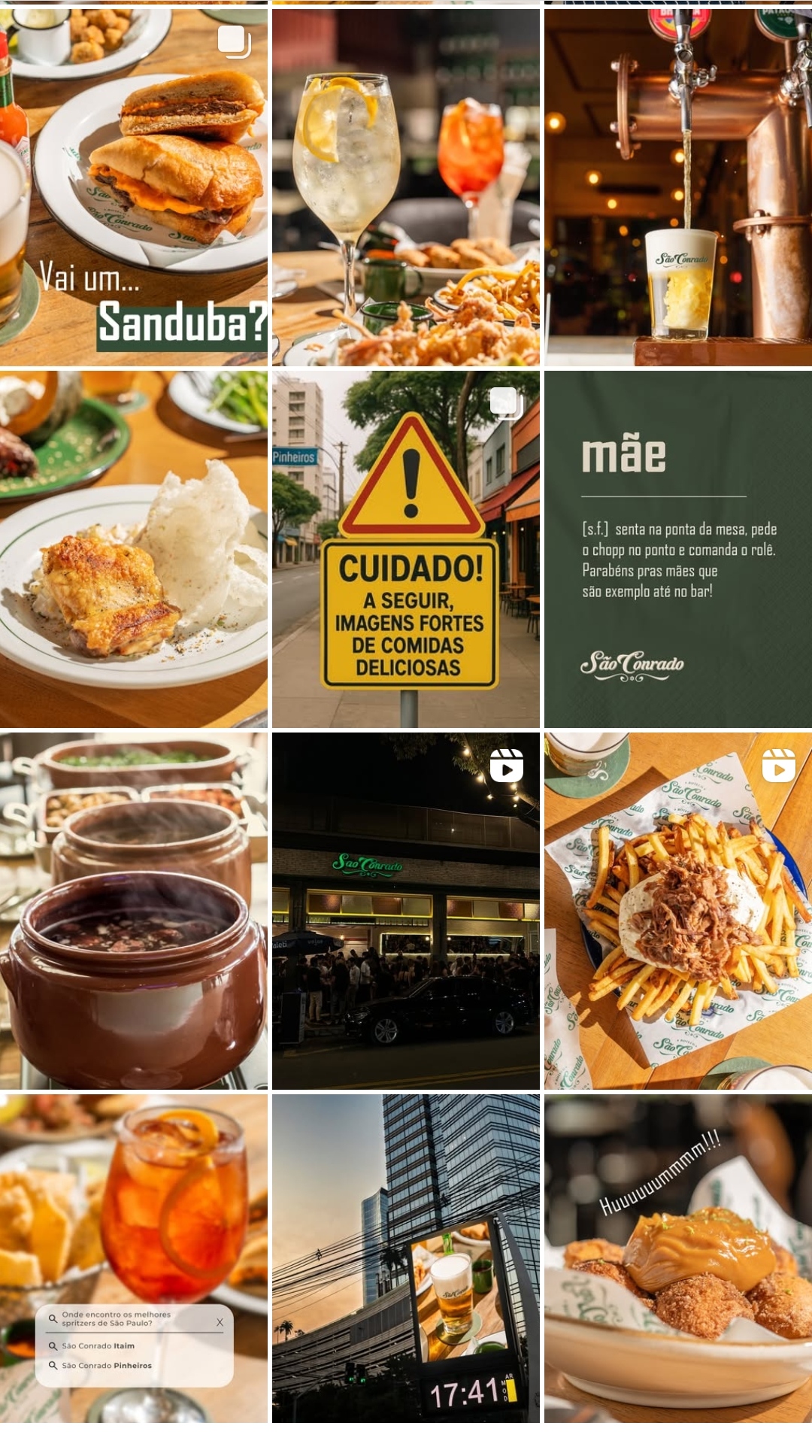Open the 'CUIDADO!' warning sign carousel post

406,549
